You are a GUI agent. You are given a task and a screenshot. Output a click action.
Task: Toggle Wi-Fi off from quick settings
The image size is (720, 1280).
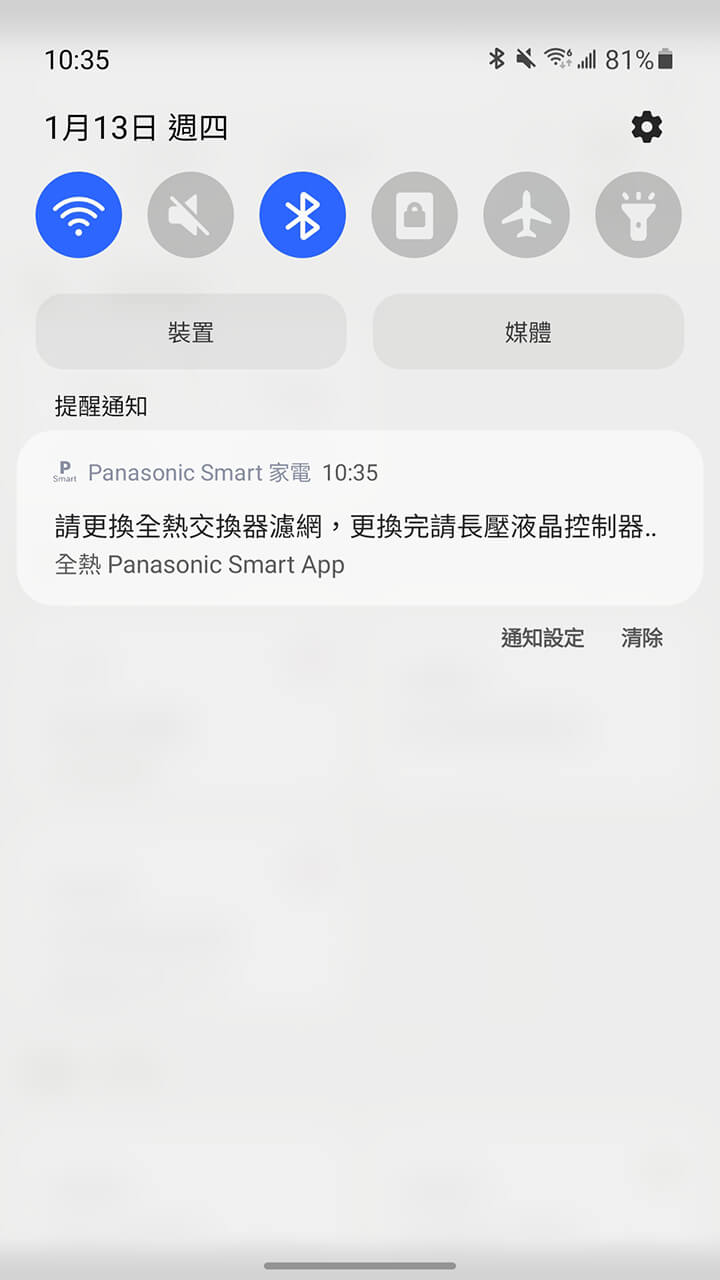pyautogui.click(x=79, y=214)
